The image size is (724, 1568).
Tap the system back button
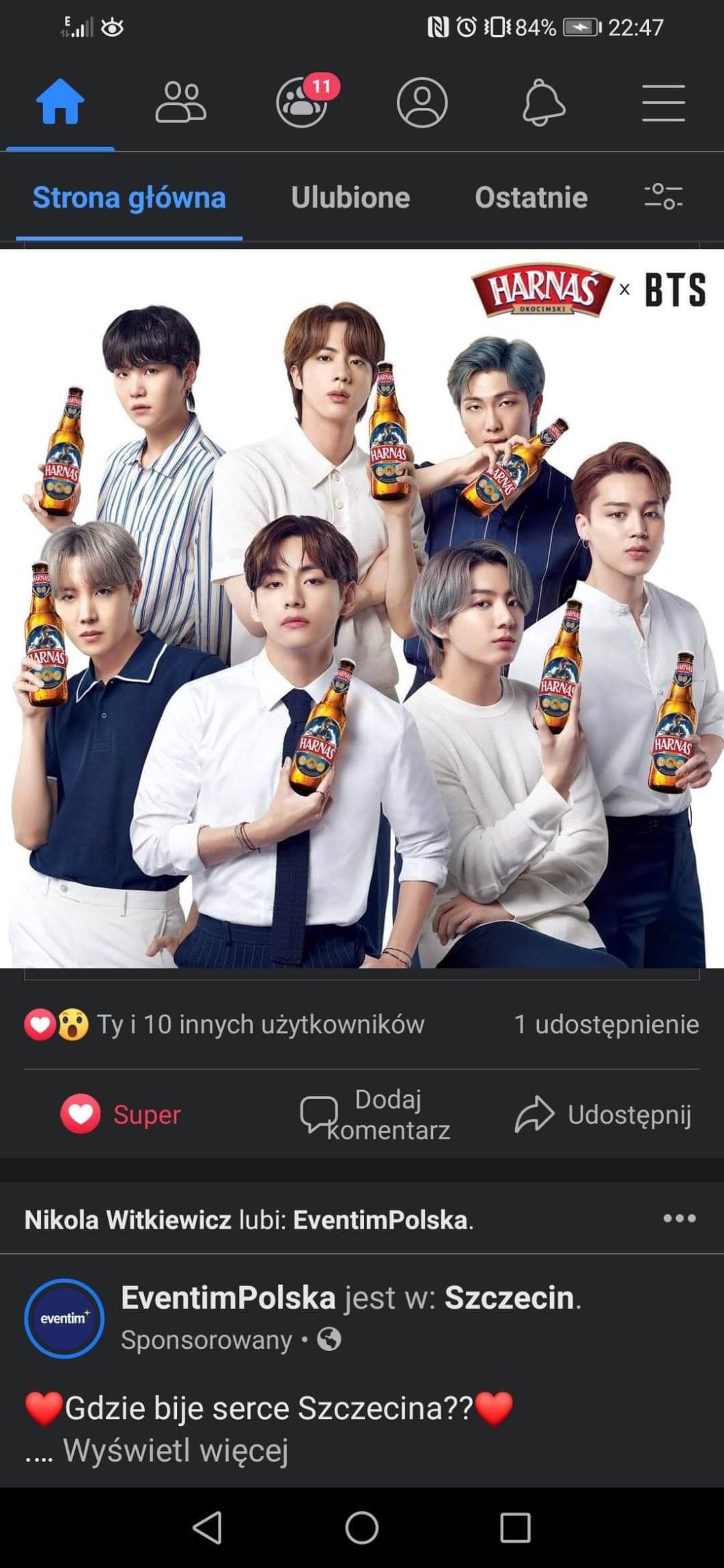(x=207, y=1528)
